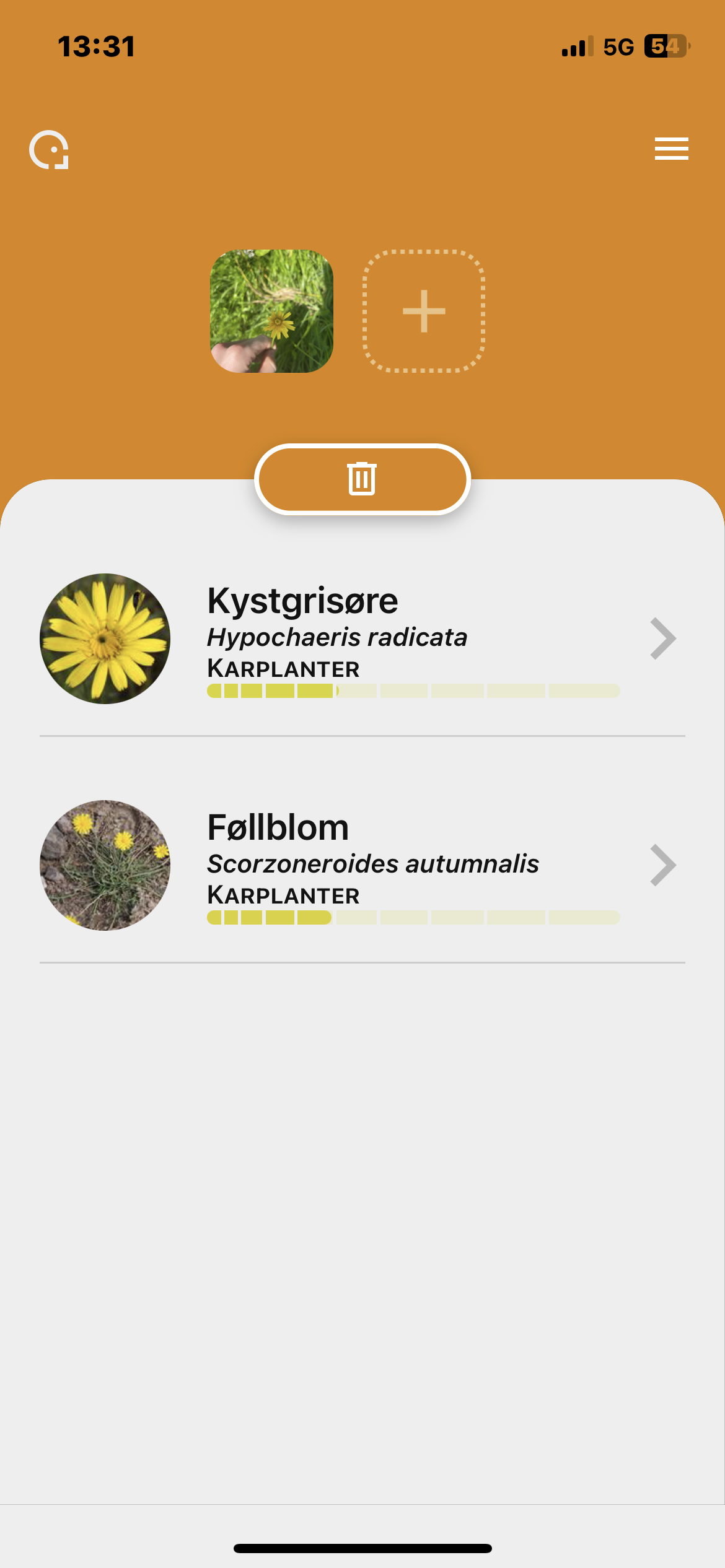Add another photo with the plus tile
This screenshot has height=1568, width=725.
[424, 311]
